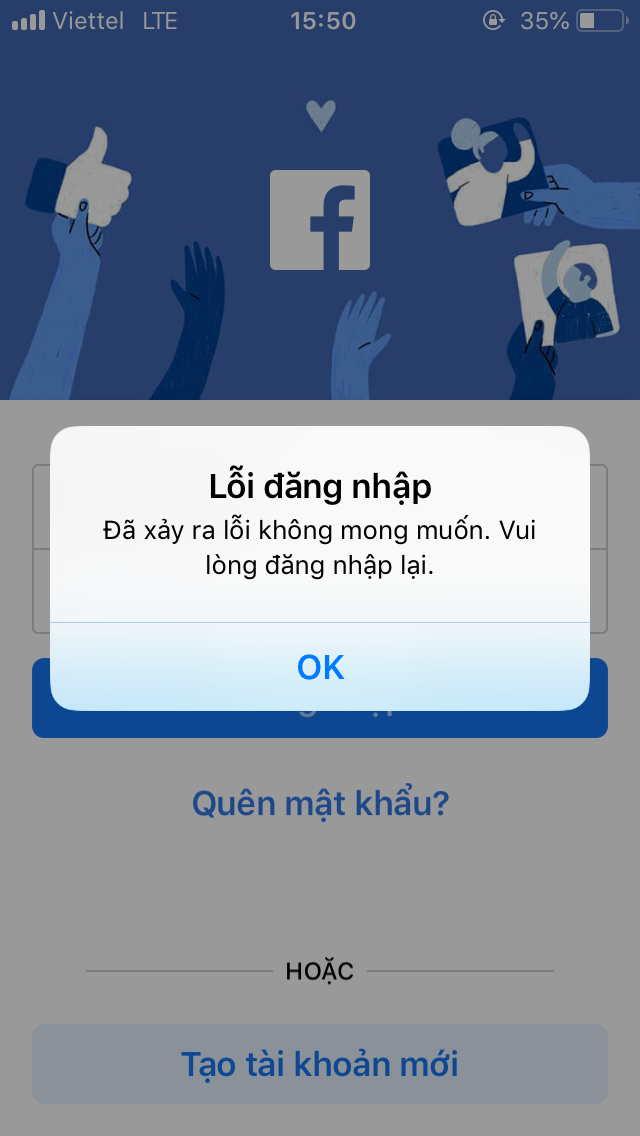Dismiss the login error with OK

click(320, 667)
